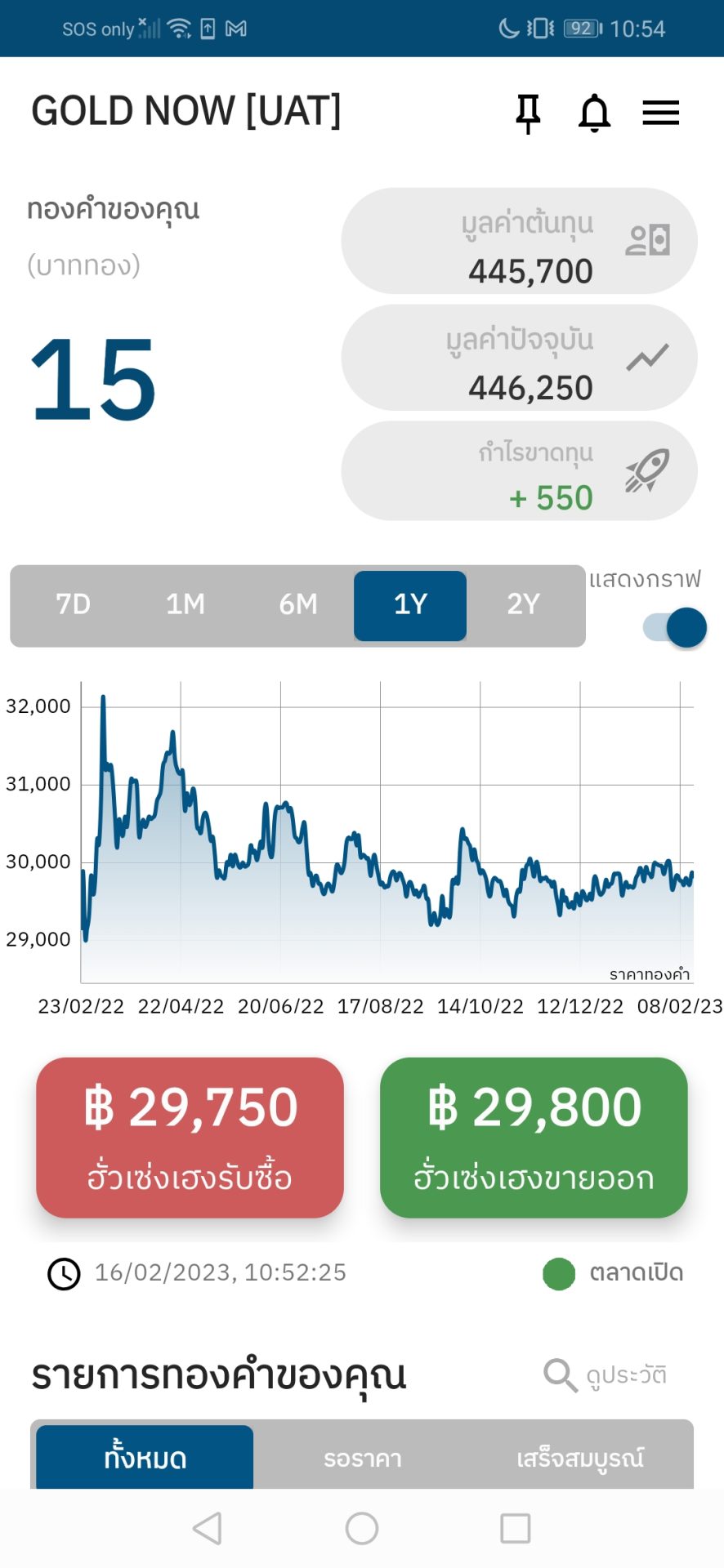Select the ทั้งหมด tab

point(145,1458)
